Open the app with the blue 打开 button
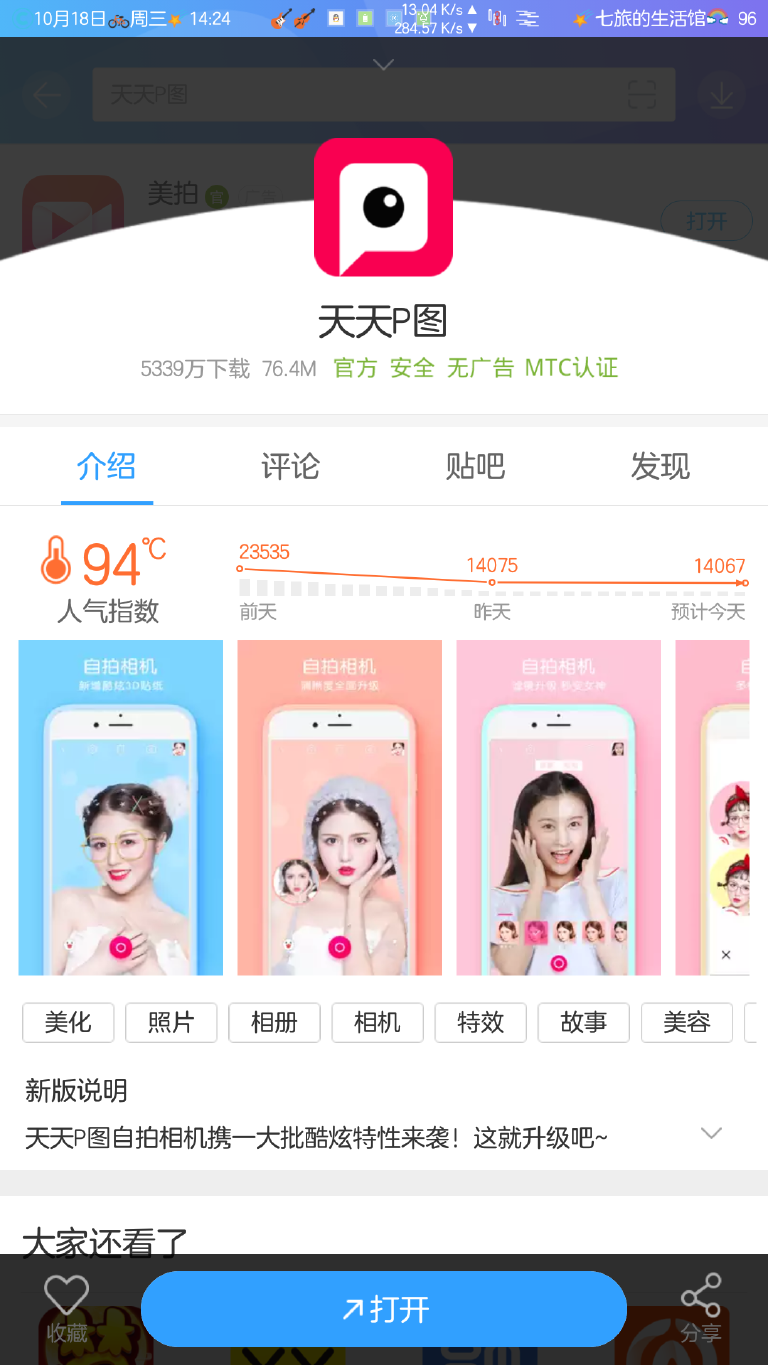Screen dimensions: 768x1365 click(384, 1309)
